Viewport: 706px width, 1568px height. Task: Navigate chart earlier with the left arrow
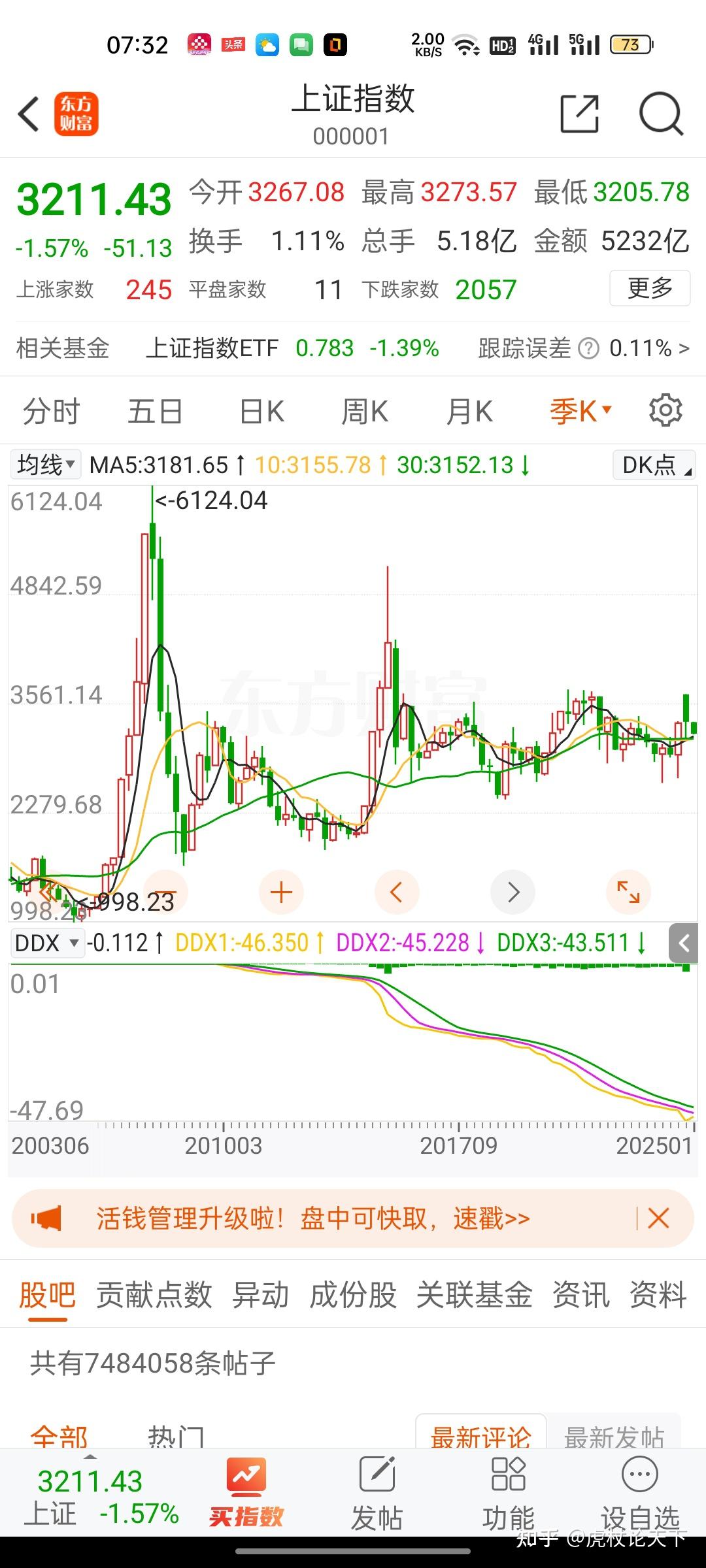point(397,891)
